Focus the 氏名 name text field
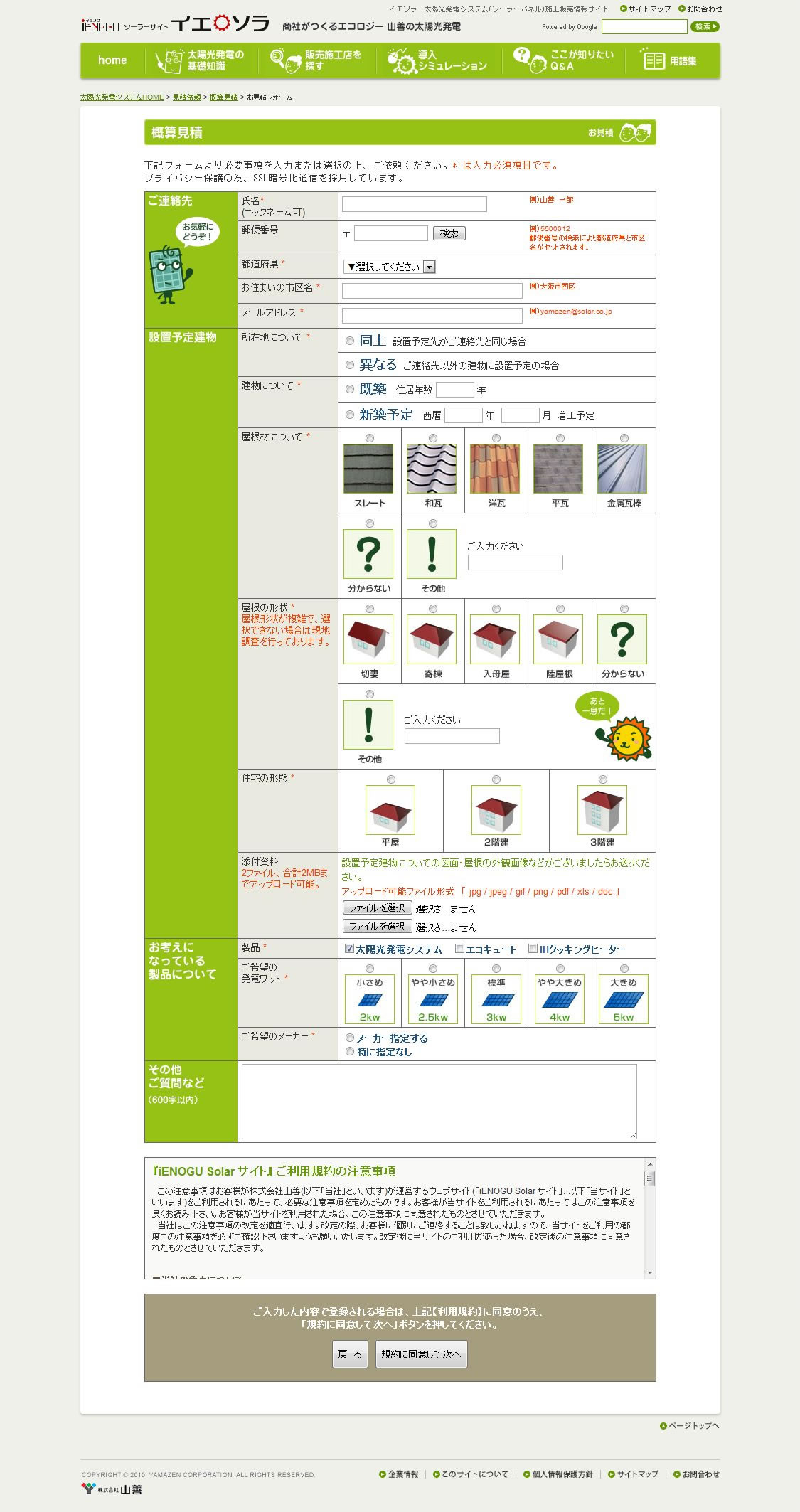 click(x=414, y=204)
